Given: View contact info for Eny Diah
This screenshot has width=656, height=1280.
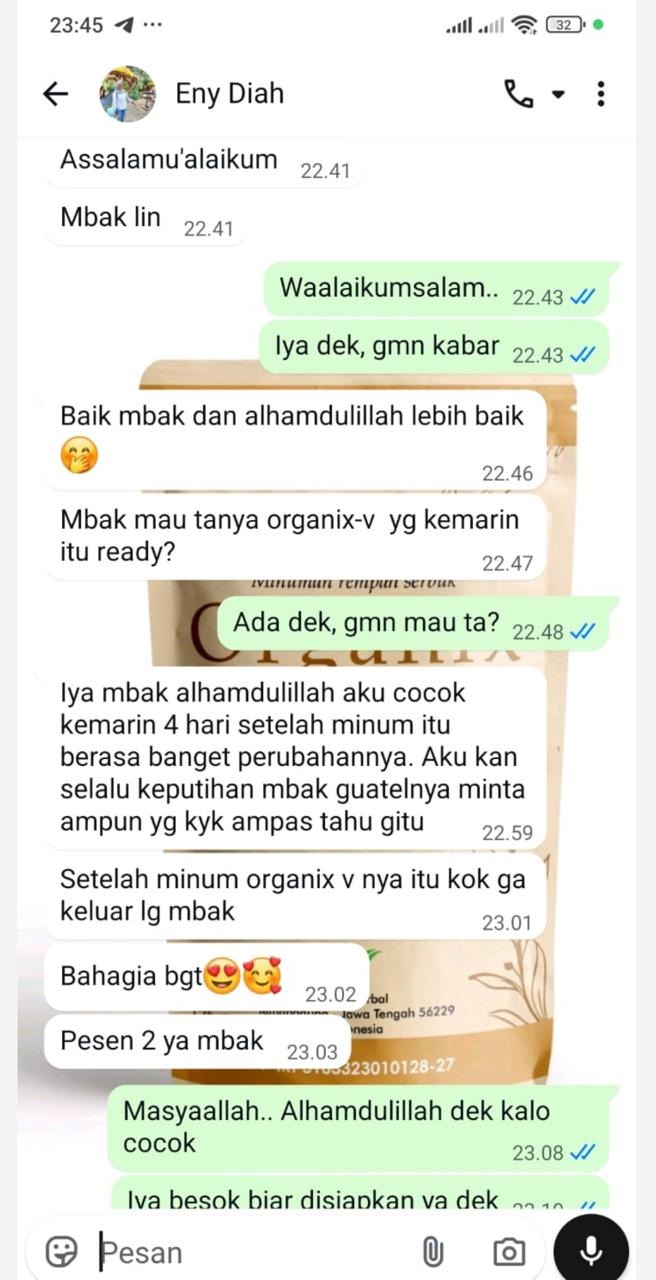Looking at the screenshot, I should point(230,94).
